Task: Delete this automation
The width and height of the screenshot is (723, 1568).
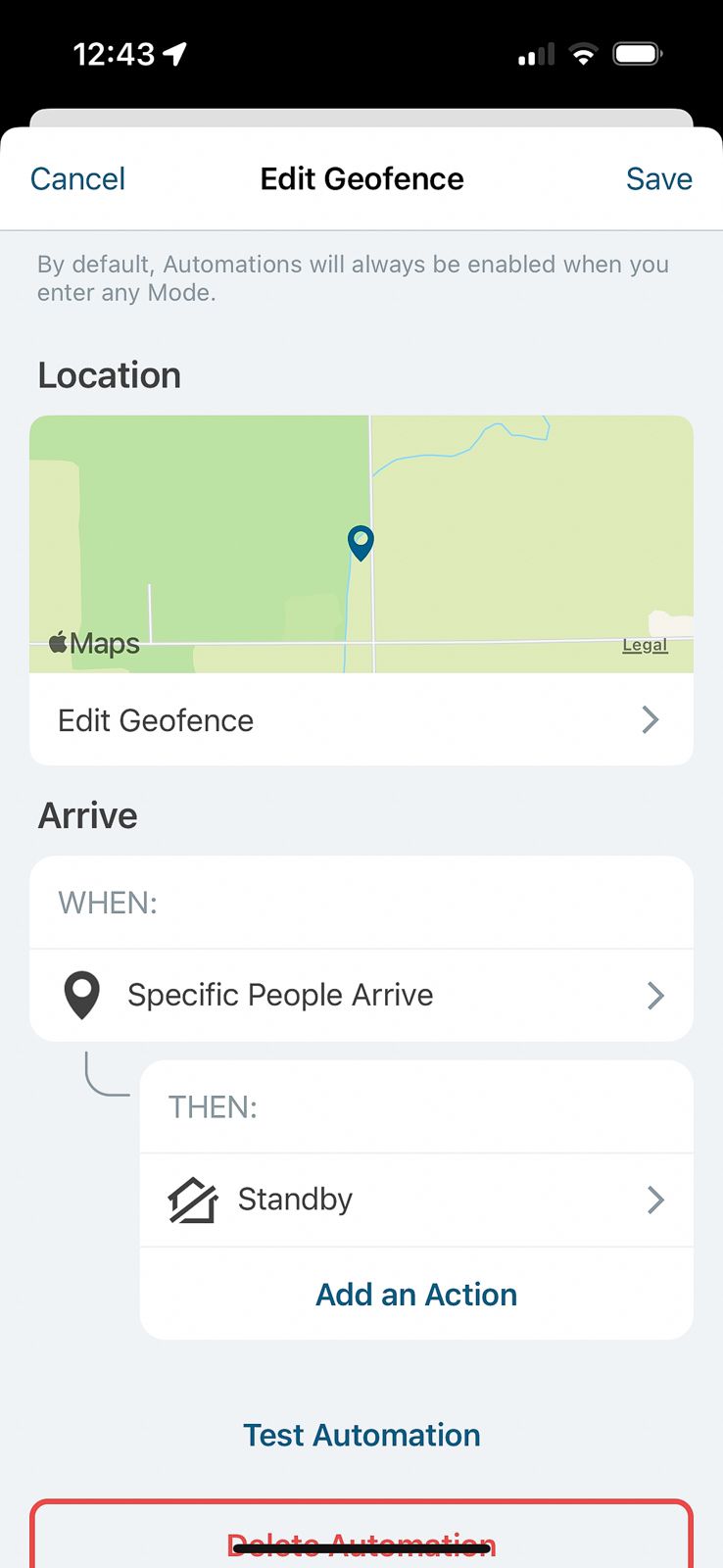Action: (x=361, y=1541)
